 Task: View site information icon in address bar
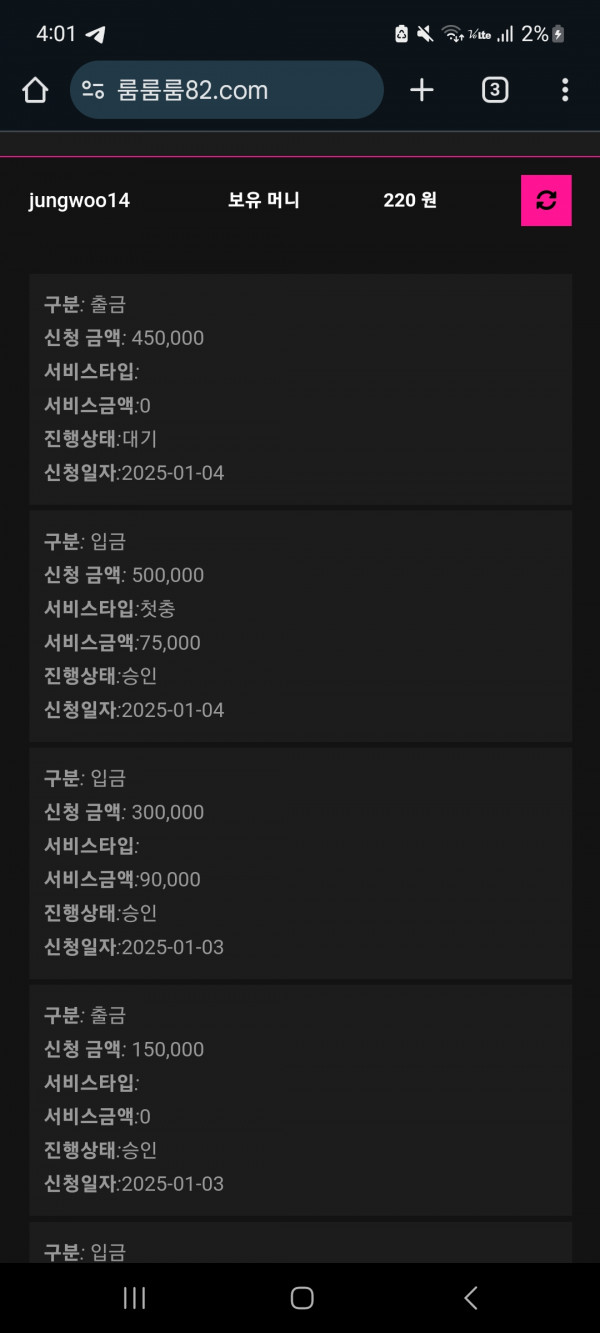point(93,90)
